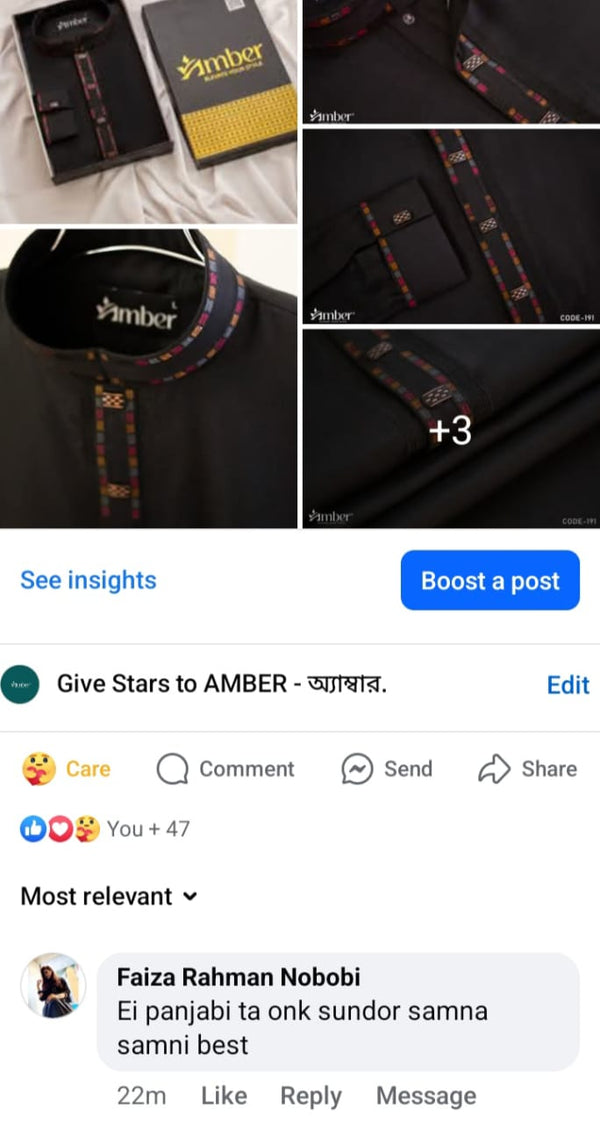Open the photo of the shirt on a hanger
The height and width of the screenshot is (1123, 600).
pyautogui.click(x=148, y=378)
